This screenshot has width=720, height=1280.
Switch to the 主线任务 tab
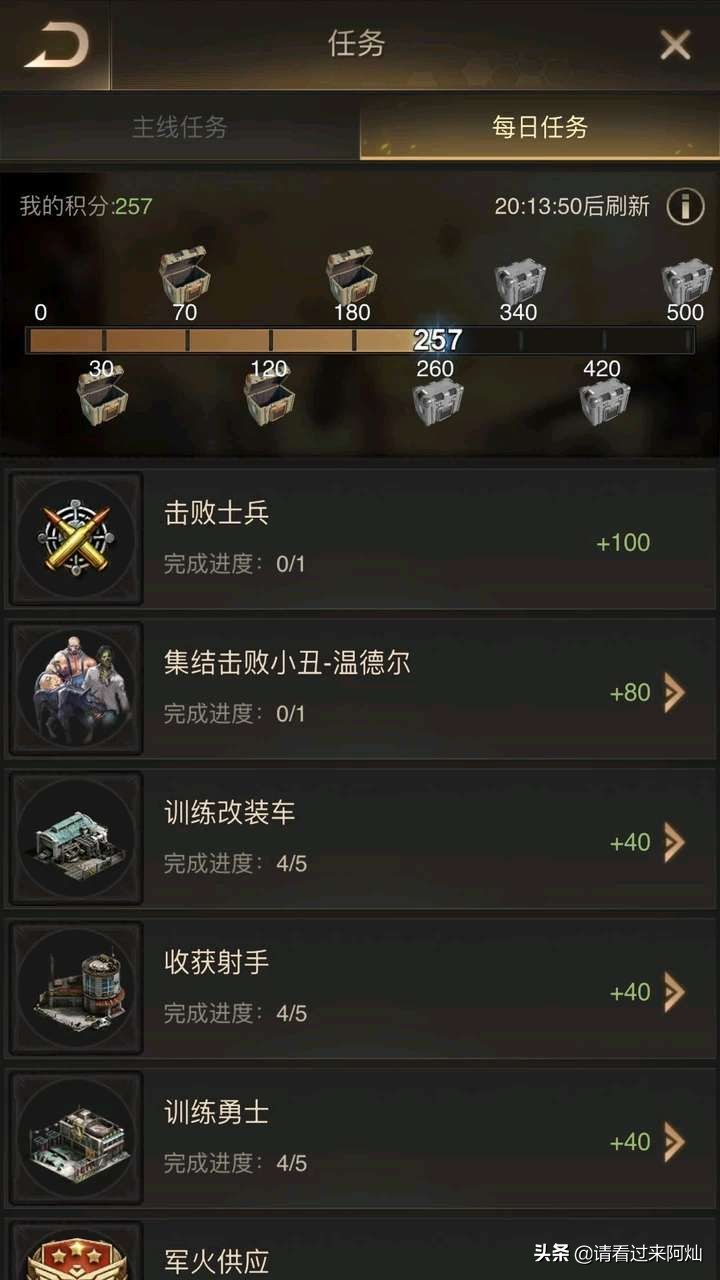click(x=180, y=127)
